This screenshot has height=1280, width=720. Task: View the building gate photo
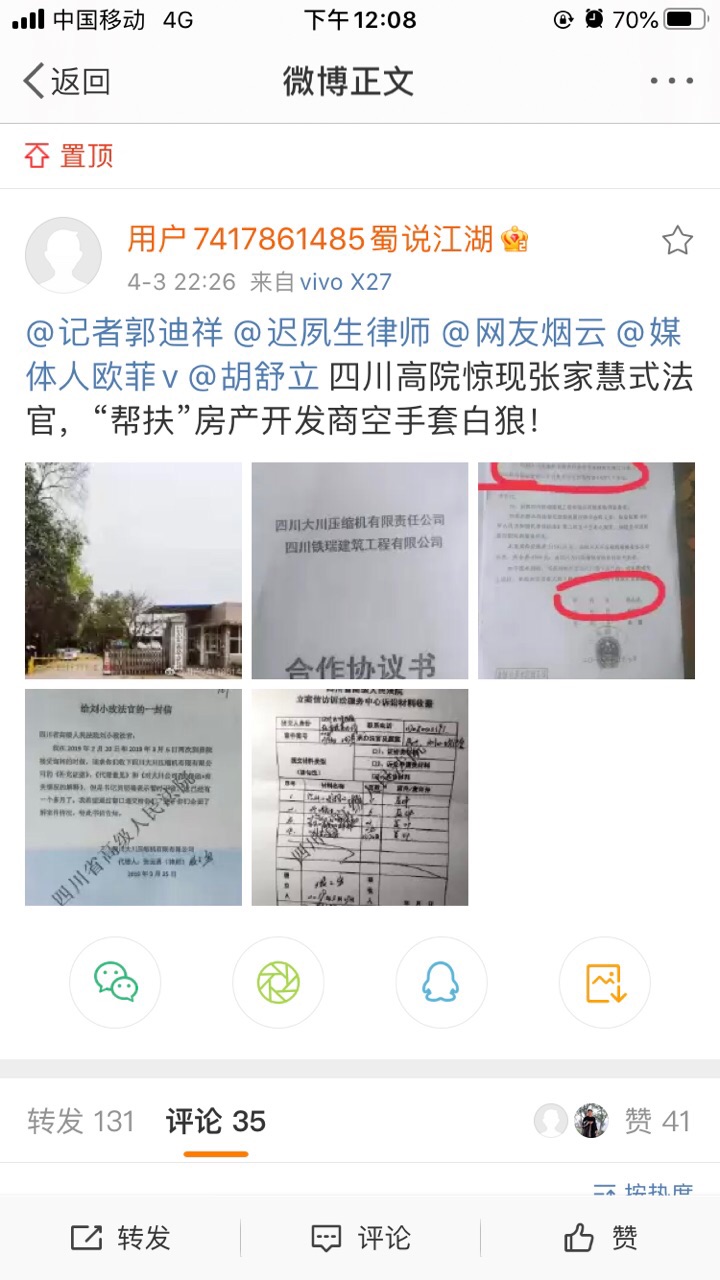click(133, 571)
